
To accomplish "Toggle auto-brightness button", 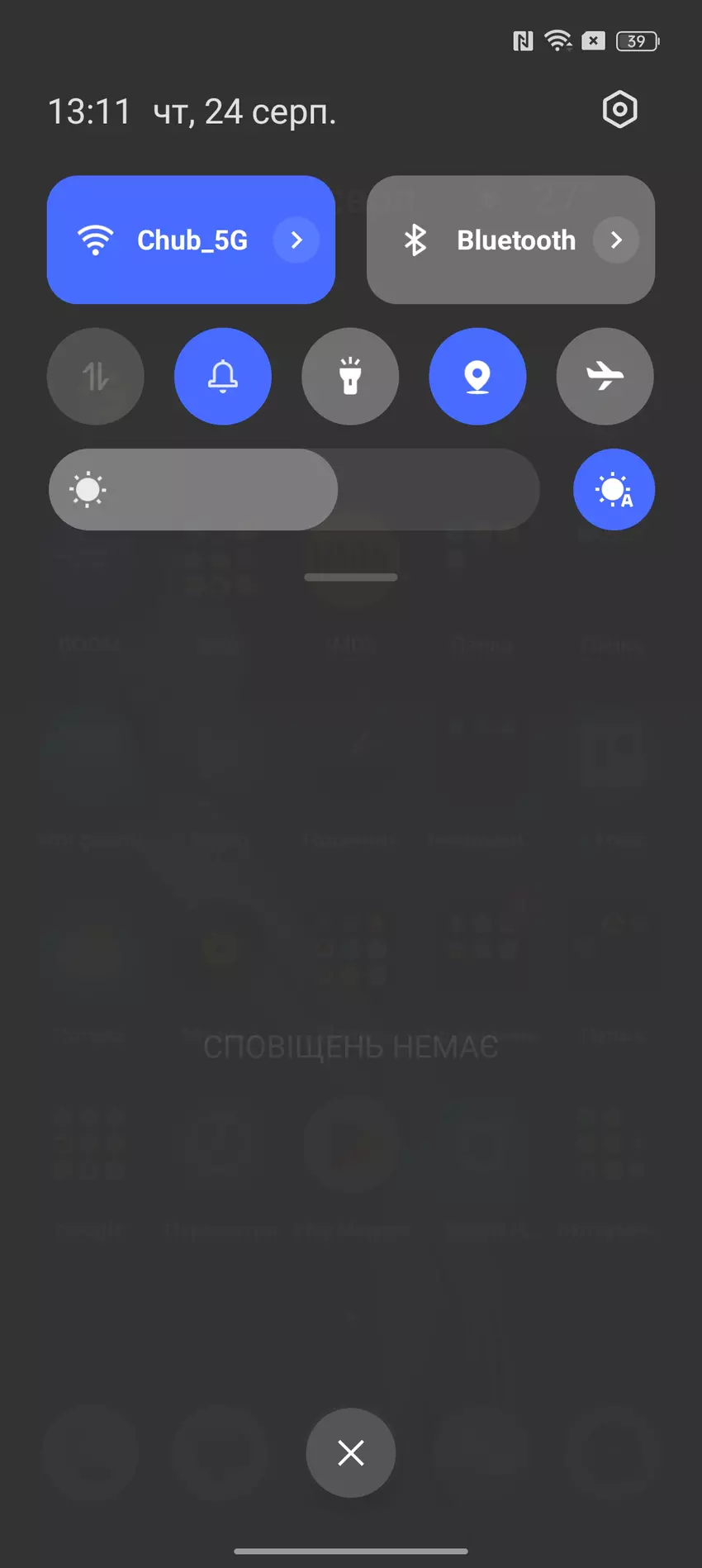I will tap(614, 490).
